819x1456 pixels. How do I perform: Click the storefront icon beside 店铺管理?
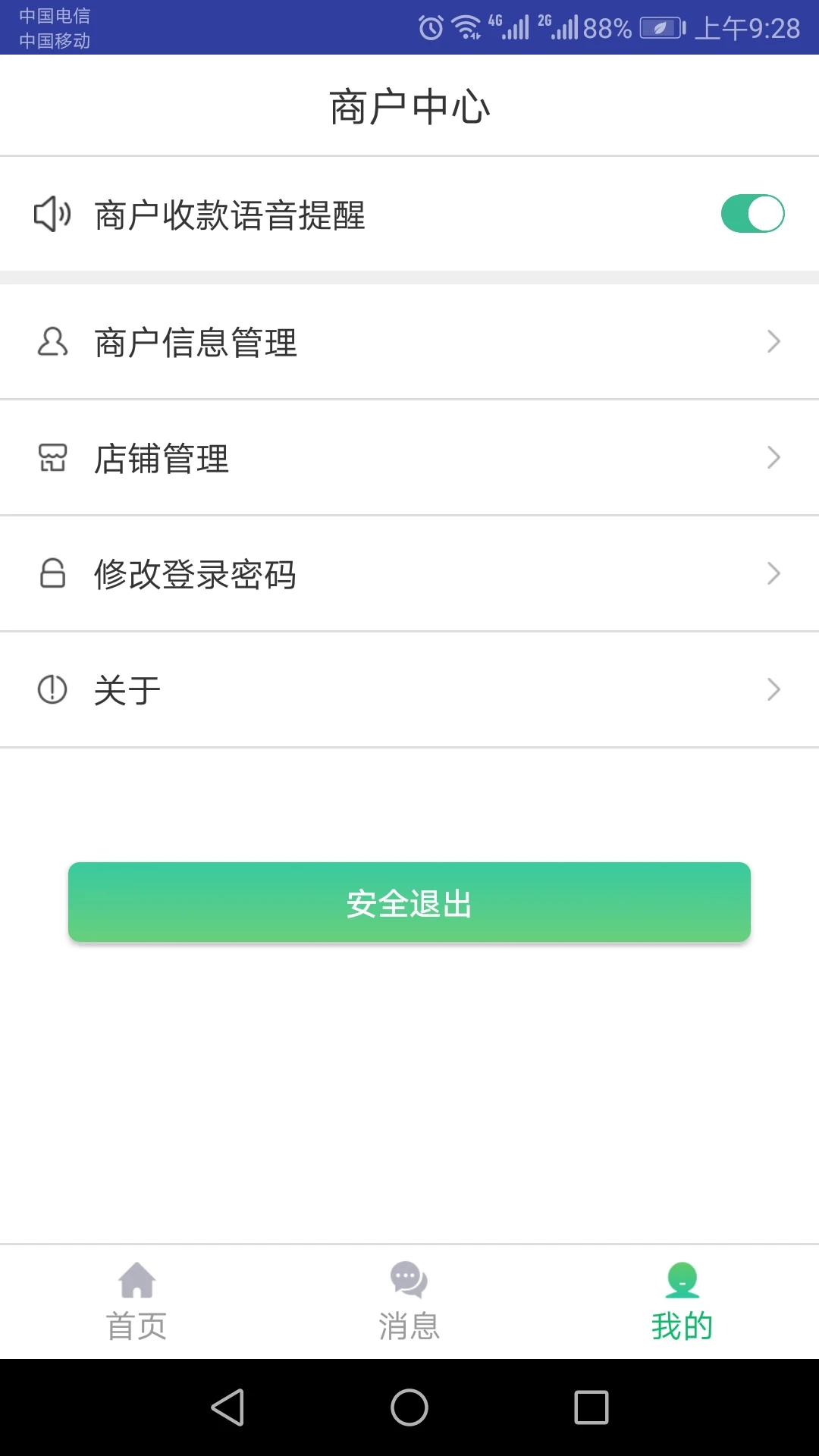[52, 457]
